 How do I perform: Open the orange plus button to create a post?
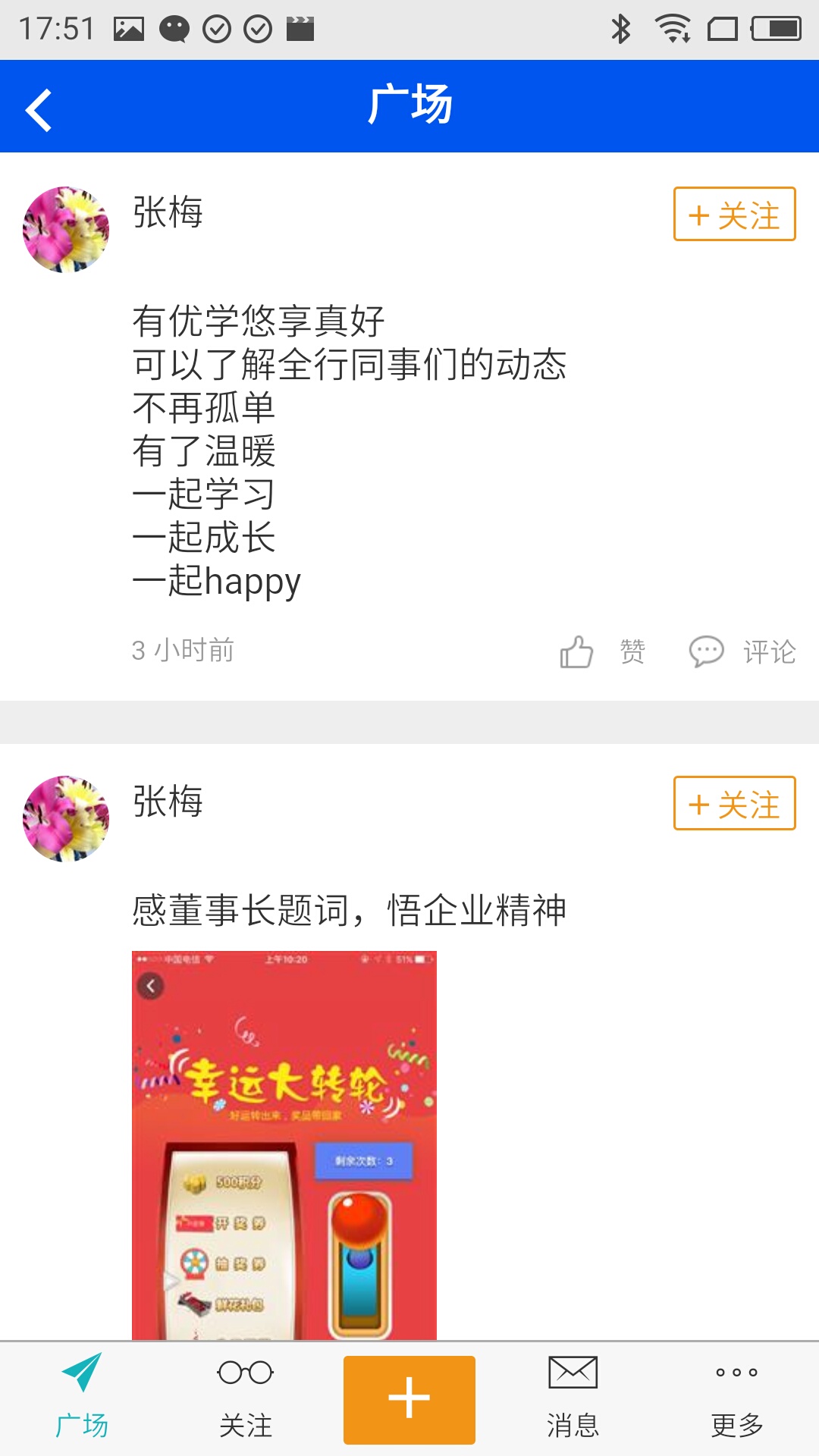click(x=409, y=1399)
